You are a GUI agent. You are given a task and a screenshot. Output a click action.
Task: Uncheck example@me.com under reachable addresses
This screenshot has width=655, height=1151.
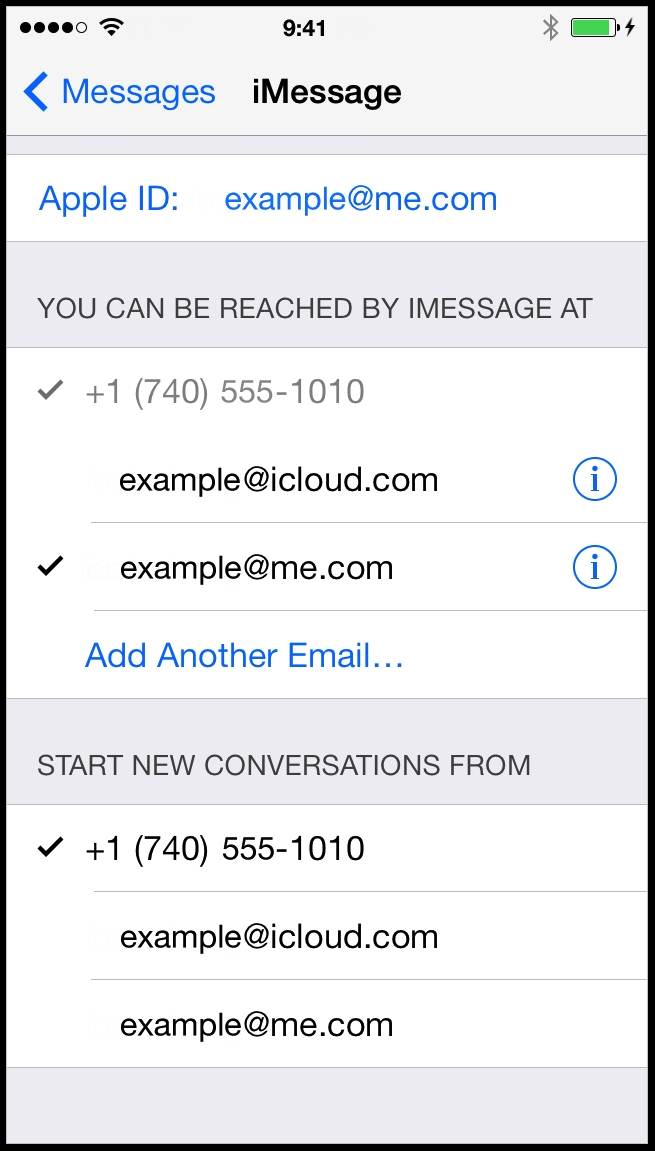tap(256, 568)
